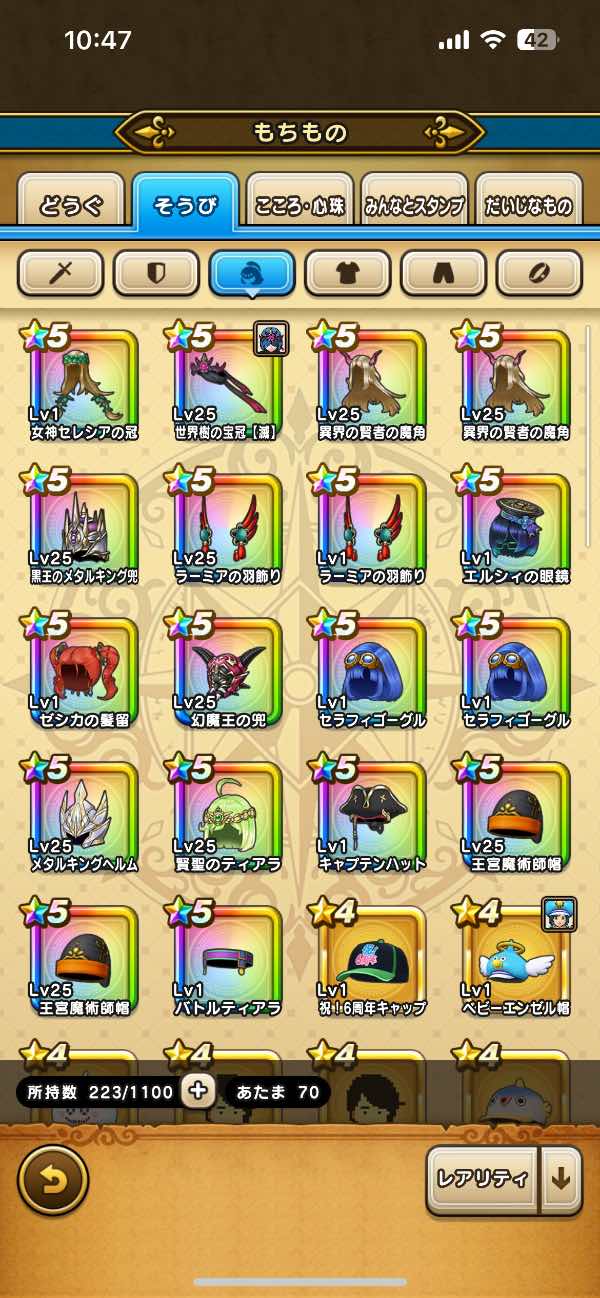This screenshot has height=1298, width=600.
Task: Open the だいじなもの tab
Action: pyautogui.click(x=528, y=206)
